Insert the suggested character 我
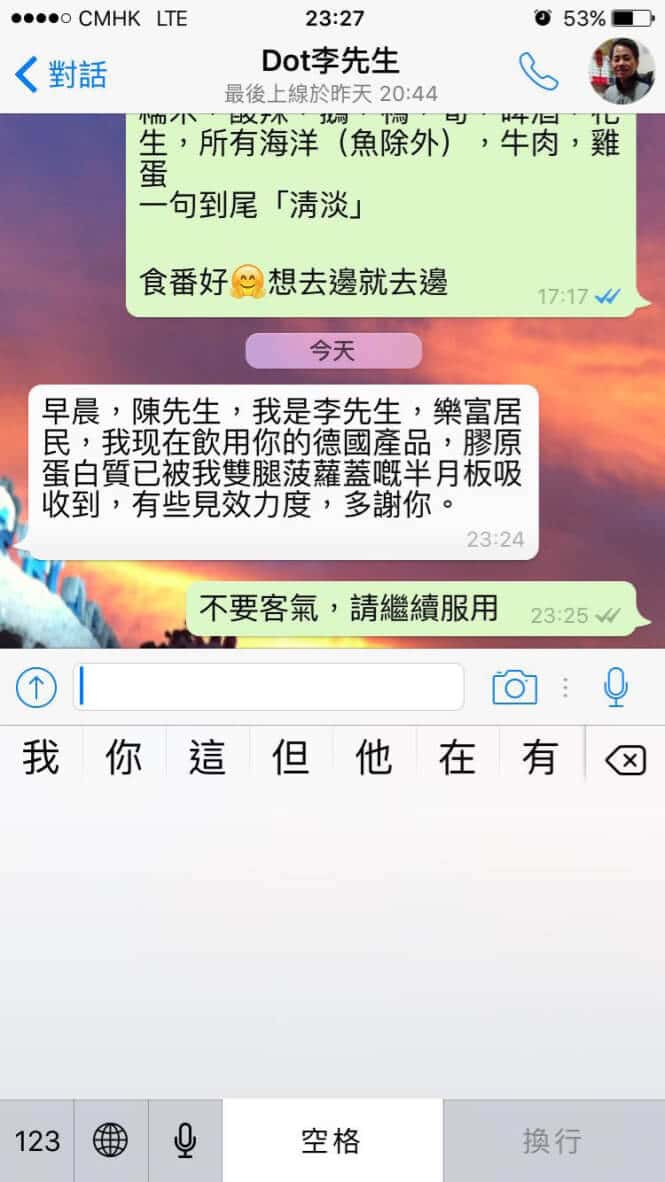Viewport: 665px width, 1182px height. tap(40, 760)
